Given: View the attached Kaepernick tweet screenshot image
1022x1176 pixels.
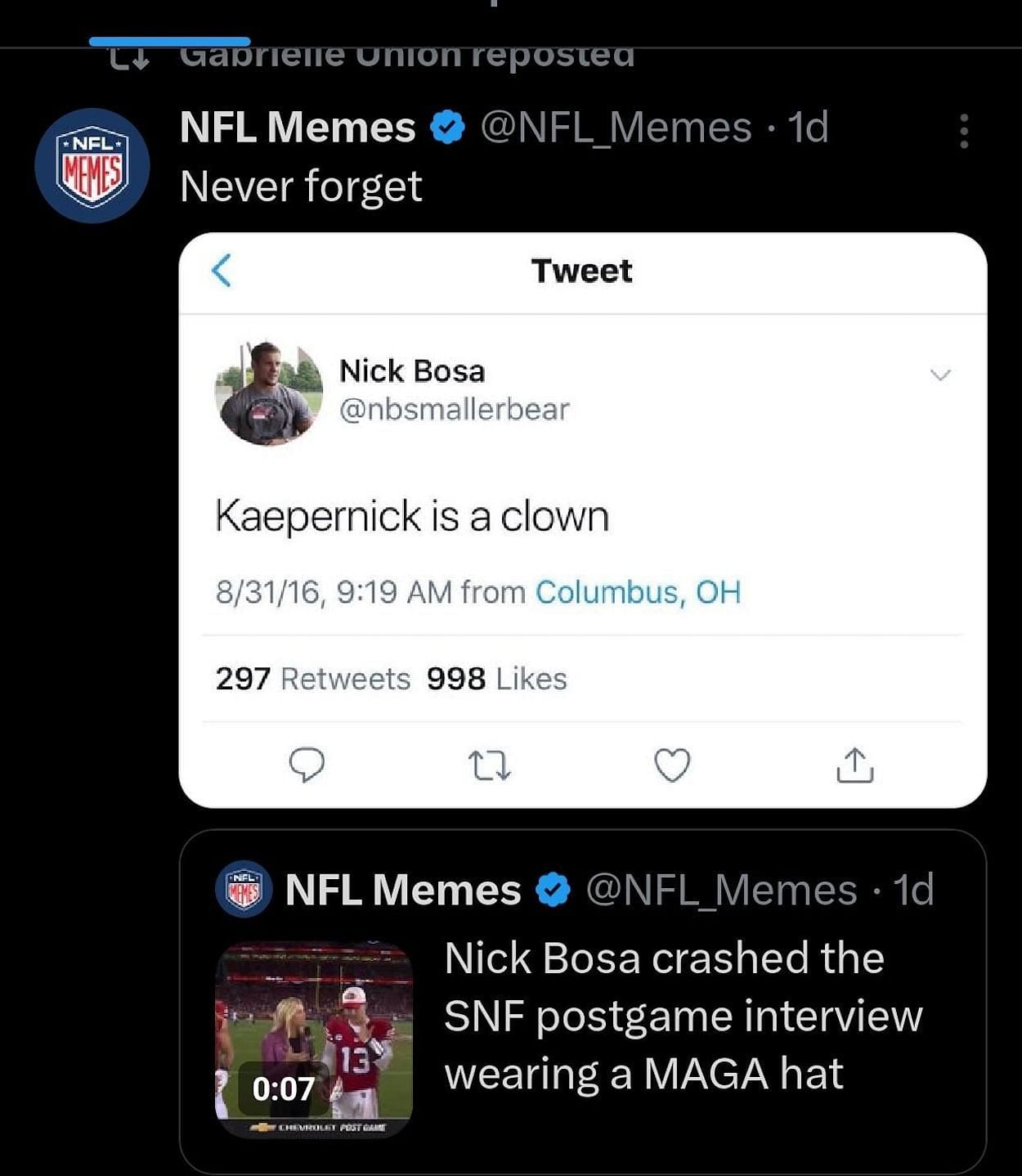Looking at the screenshot, I should click(582, 520).
